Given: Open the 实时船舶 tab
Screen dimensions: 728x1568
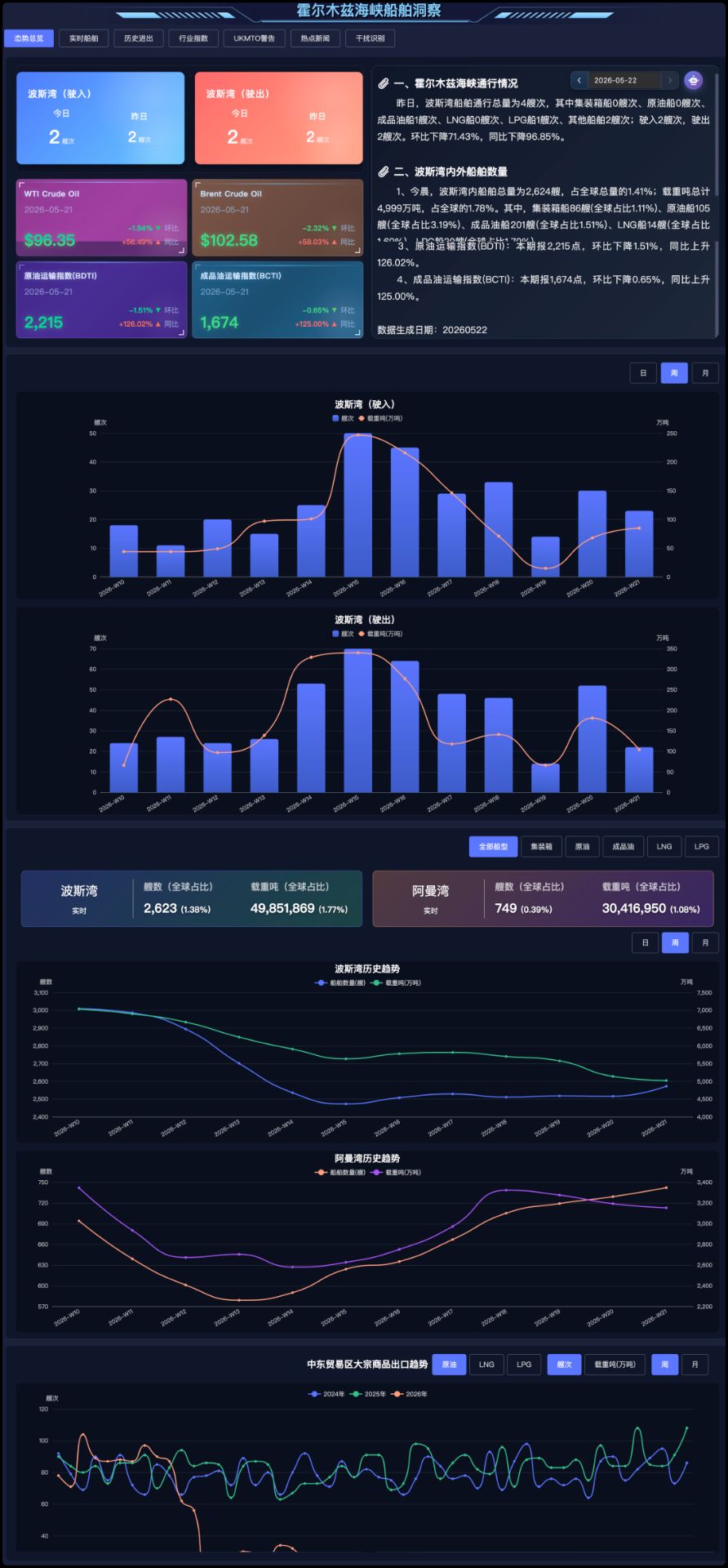Looking at the screenshot, I should pos(83,38).
